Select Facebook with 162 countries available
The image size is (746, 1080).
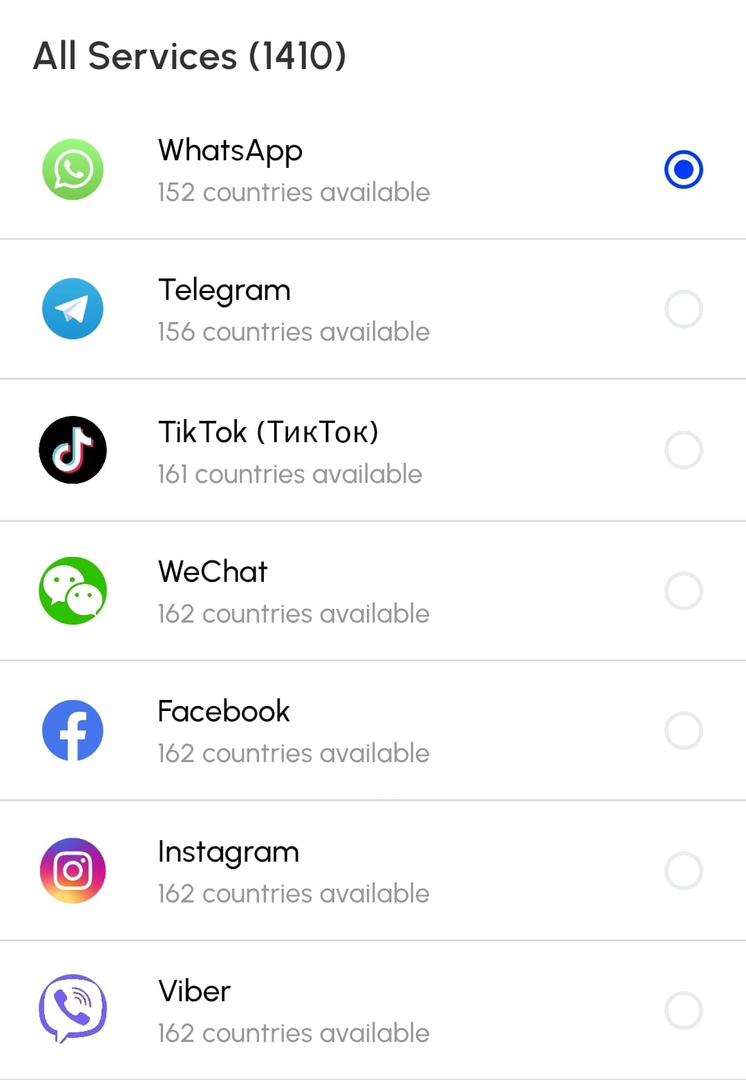(683, 731)
